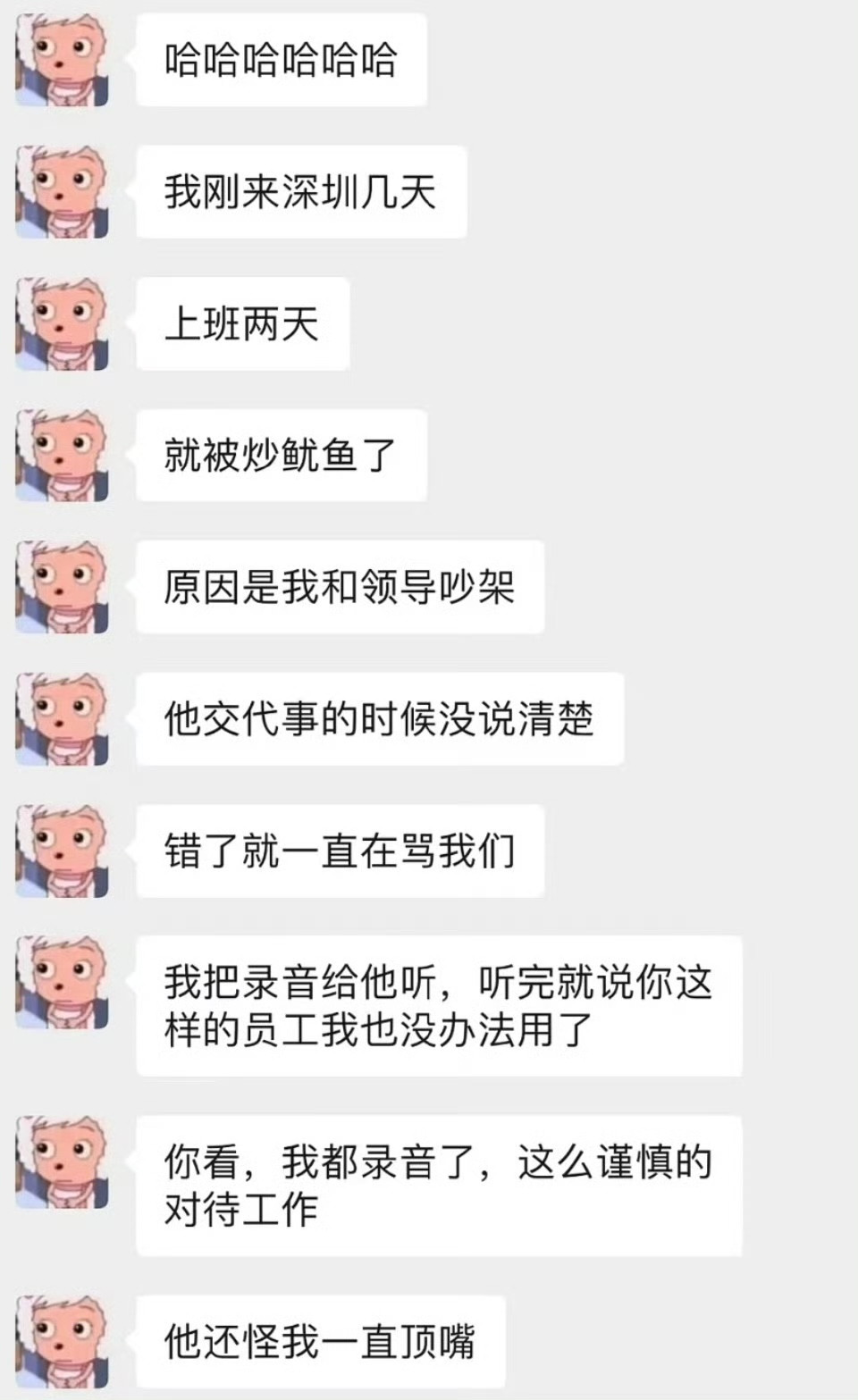Click the message 就被炒鱿鱼了

[282, 456]
